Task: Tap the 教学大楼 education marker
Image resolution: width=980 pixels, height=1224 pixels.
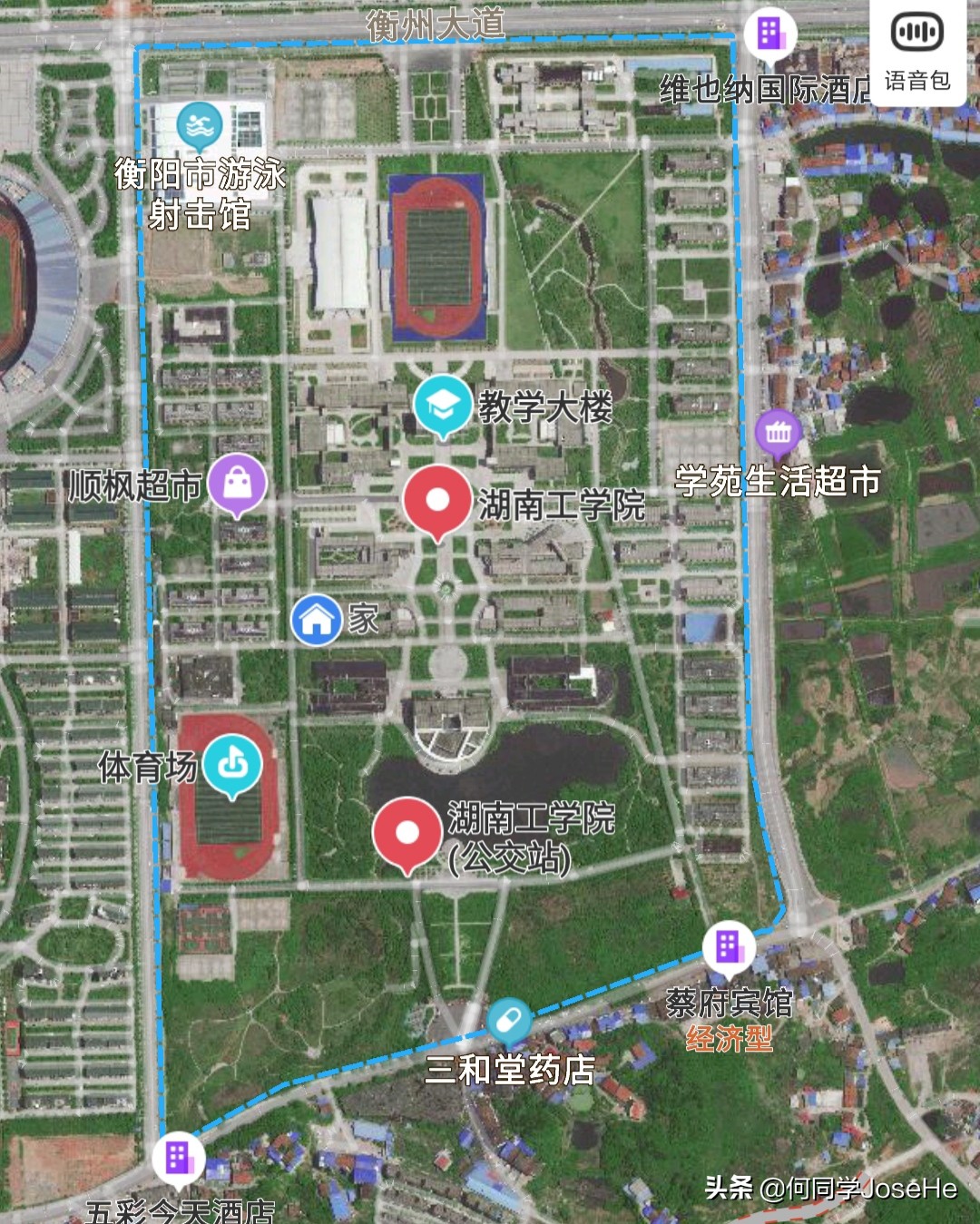Action: pos(443,406)
